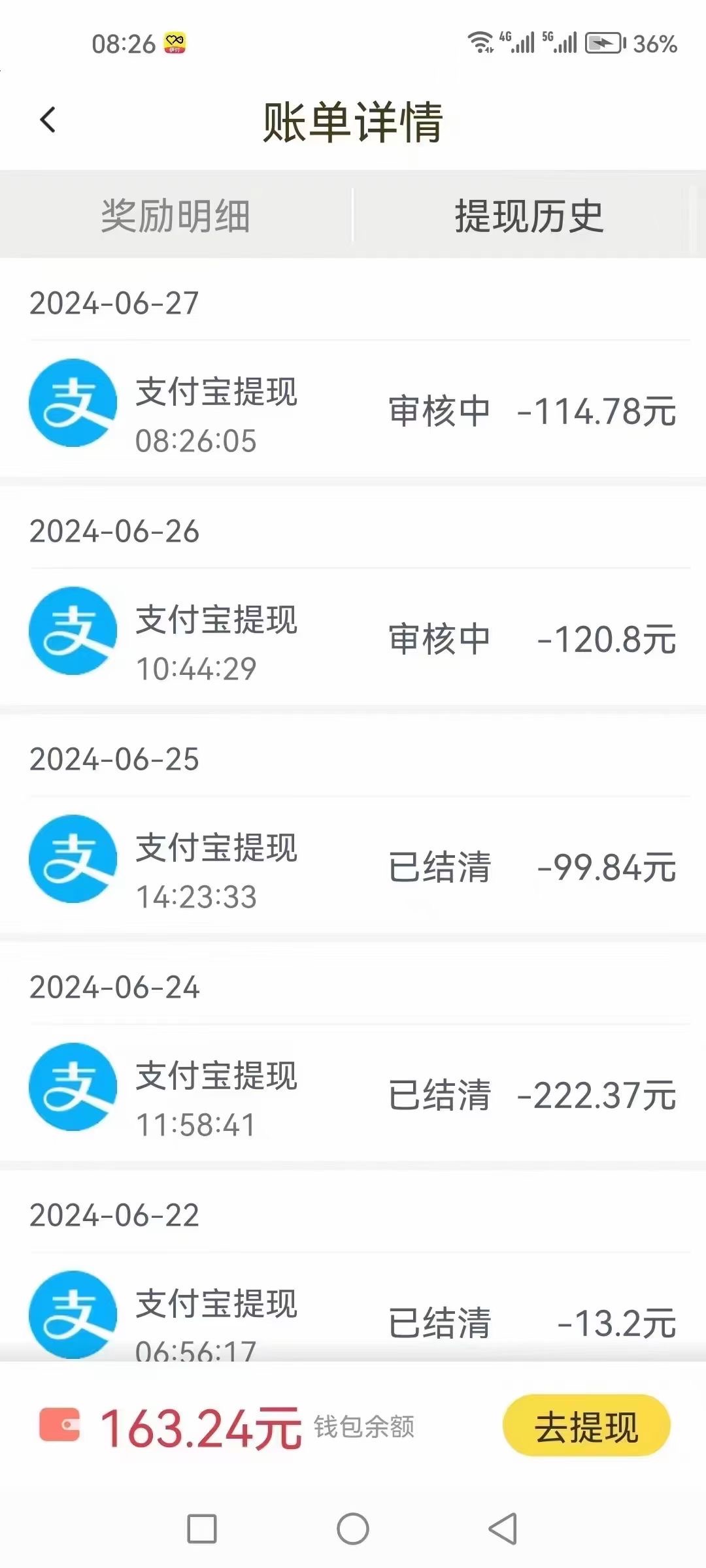The image size is (706, 1568).
Task: Open the 2024-06-26 withdrawal of 120.8元
Action: click(x=353, y=638)
